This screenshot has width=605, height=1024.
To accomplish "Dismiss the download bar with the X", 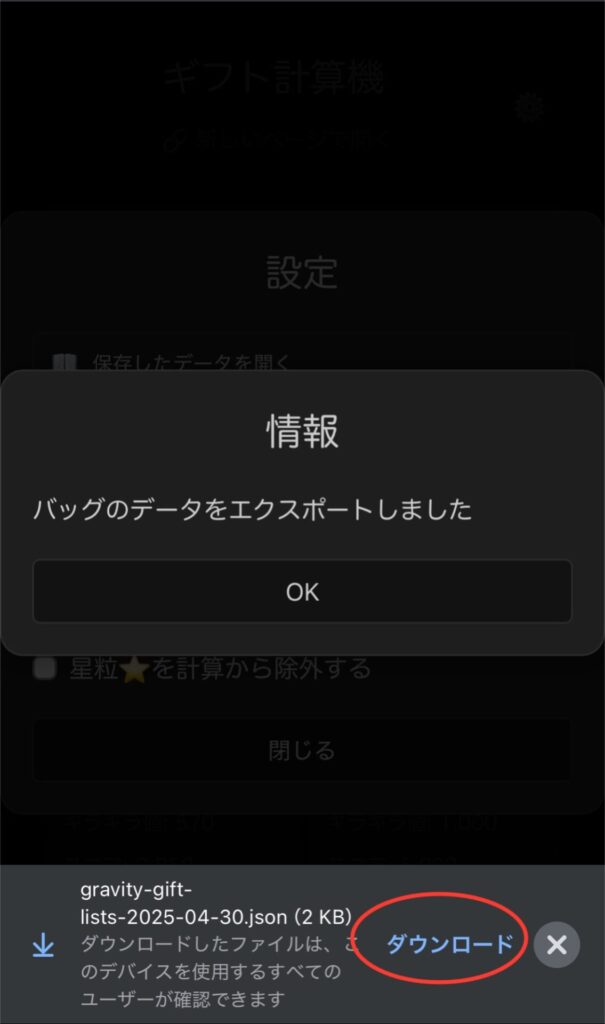I will coord(557,944).
